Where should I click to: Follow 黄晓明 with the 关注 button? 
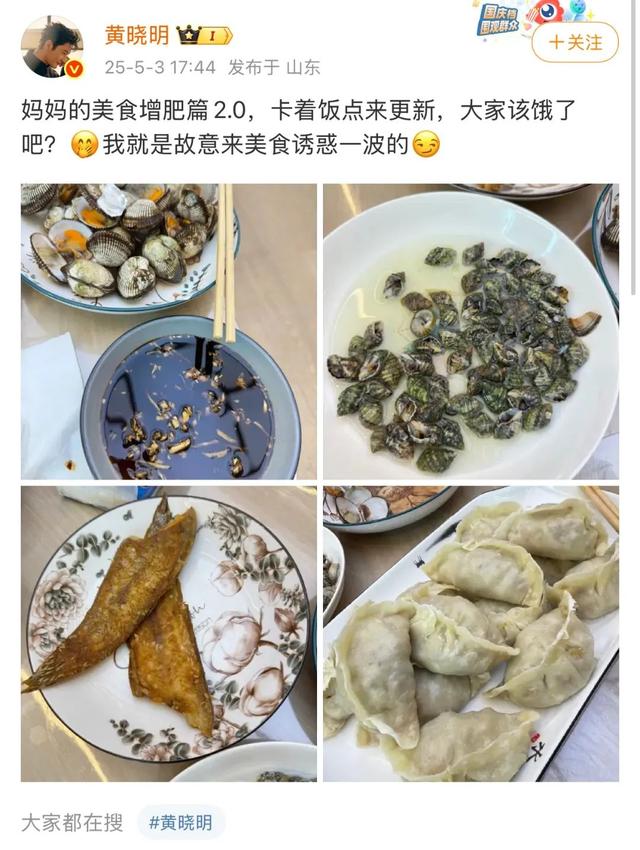tap(575, 43)
